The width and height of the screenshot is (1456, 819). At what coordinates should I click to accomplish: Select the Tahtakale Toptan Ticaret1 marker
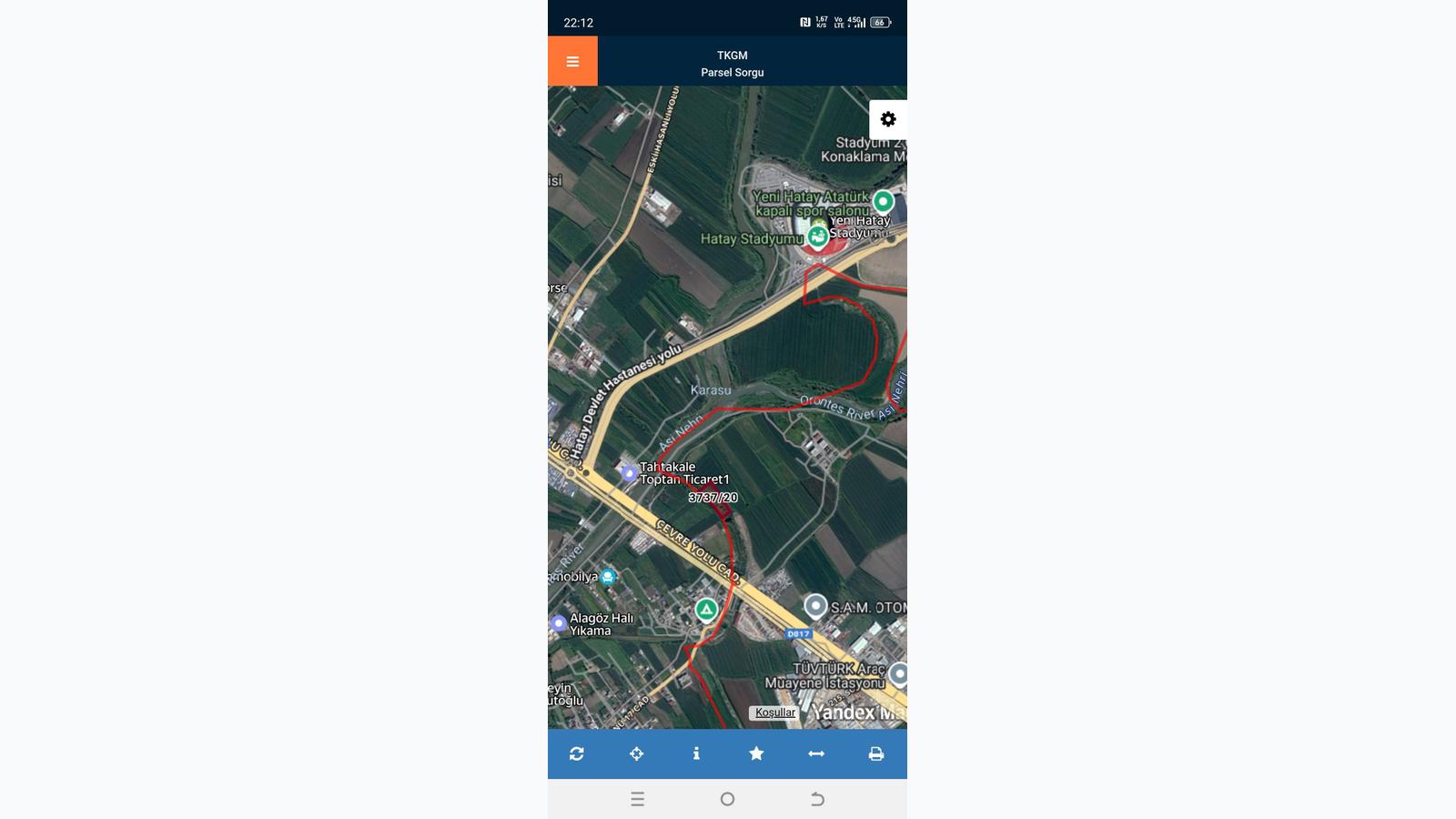coord(629,473)
